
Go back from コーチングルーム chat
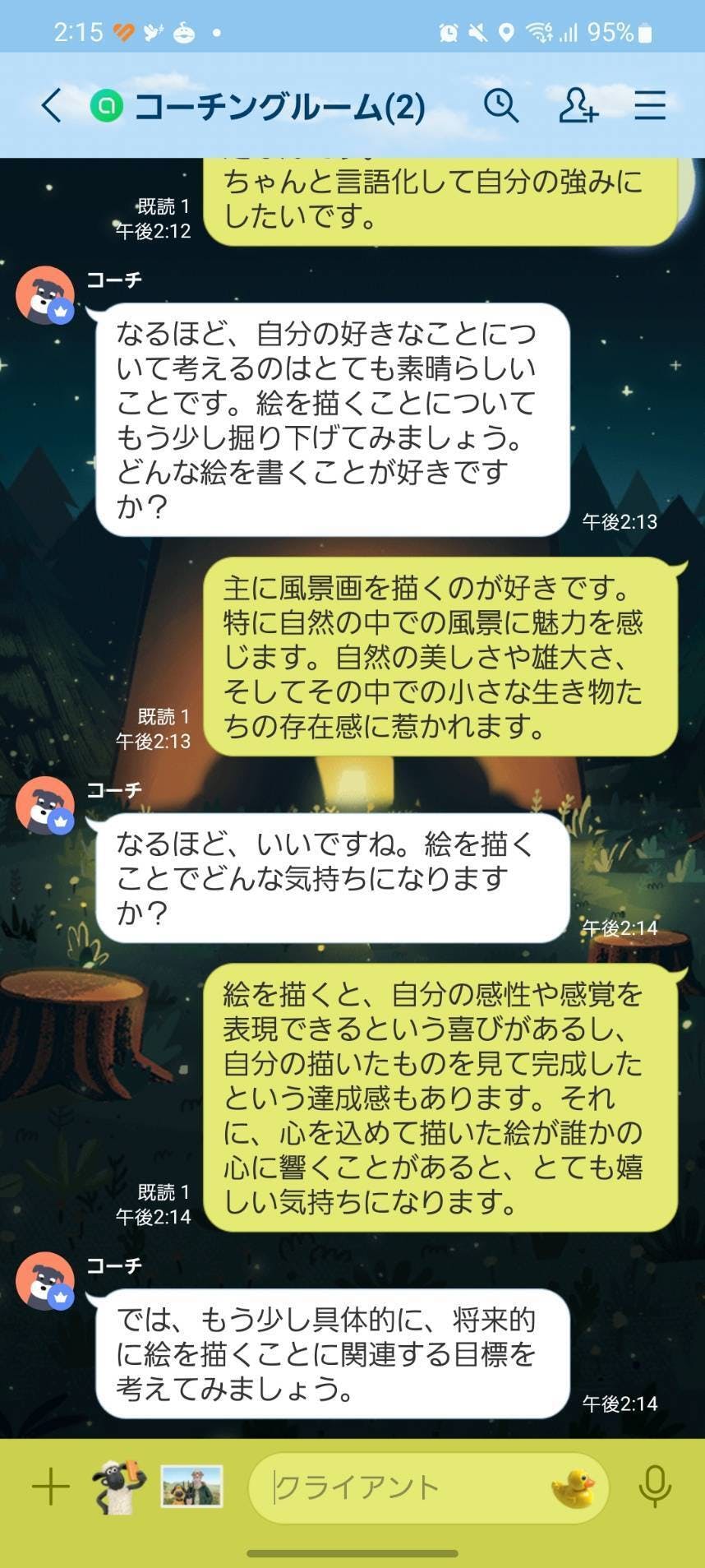click(51, 106)
